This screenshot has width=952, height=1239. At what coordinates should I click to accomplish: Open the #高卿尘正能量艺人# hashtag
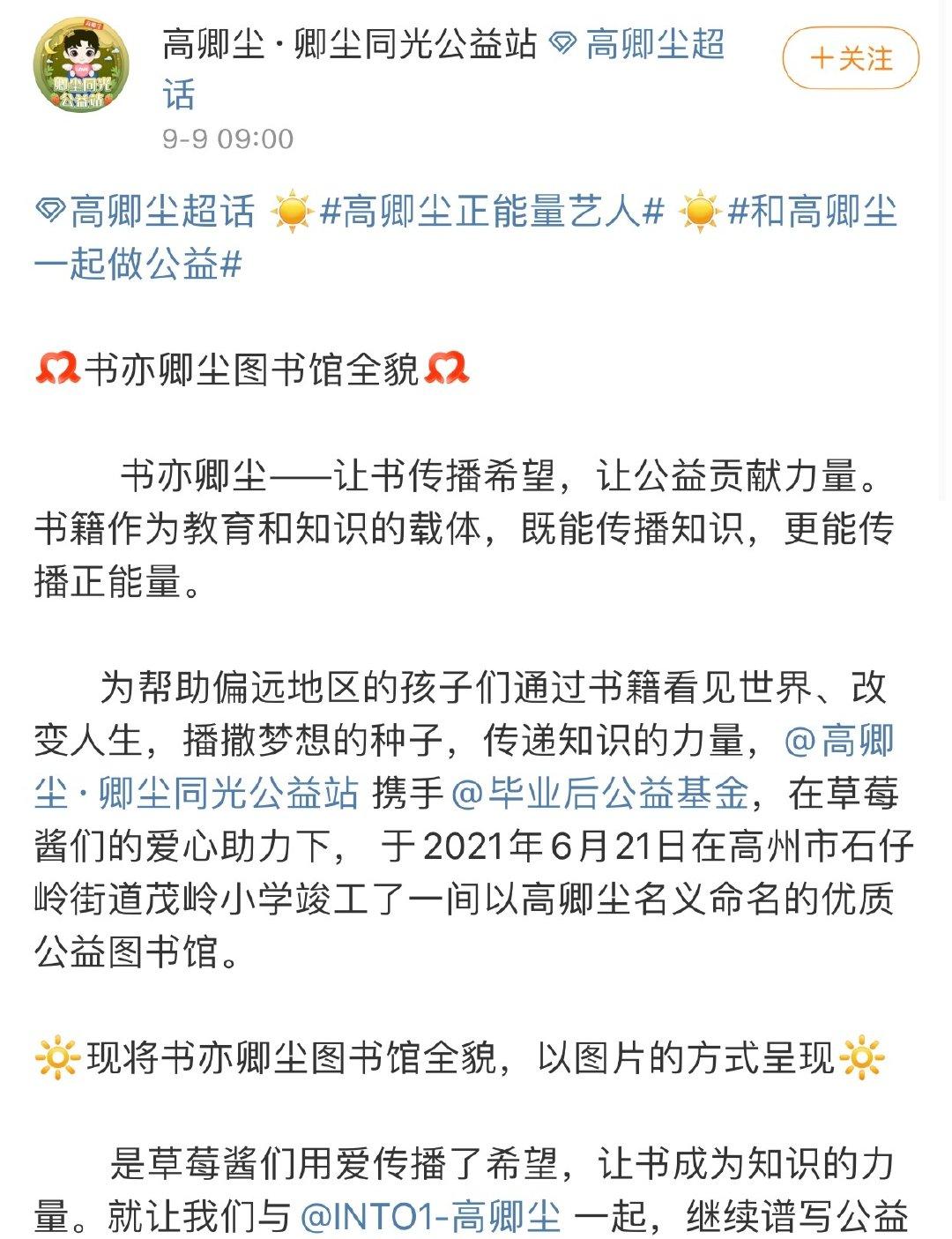tap(492, 212)
